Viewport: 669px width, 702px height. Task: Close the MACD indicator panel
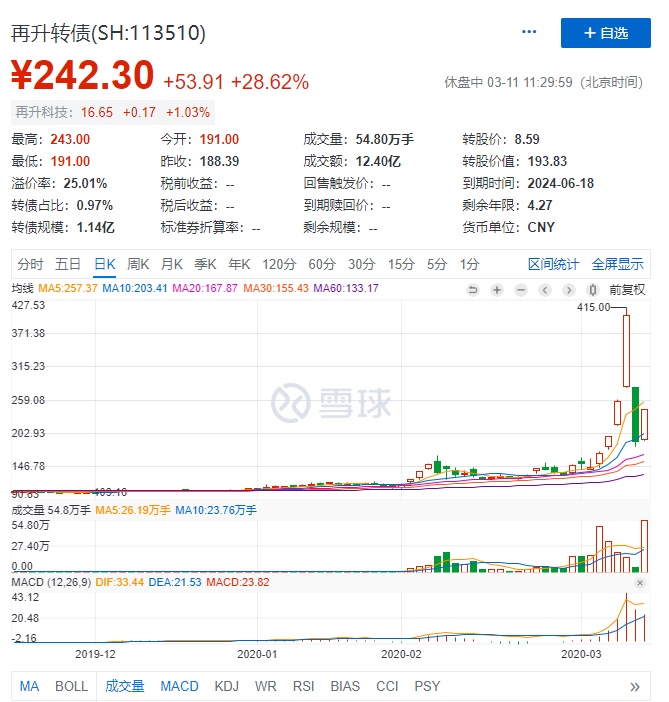(x=639, y=582)
